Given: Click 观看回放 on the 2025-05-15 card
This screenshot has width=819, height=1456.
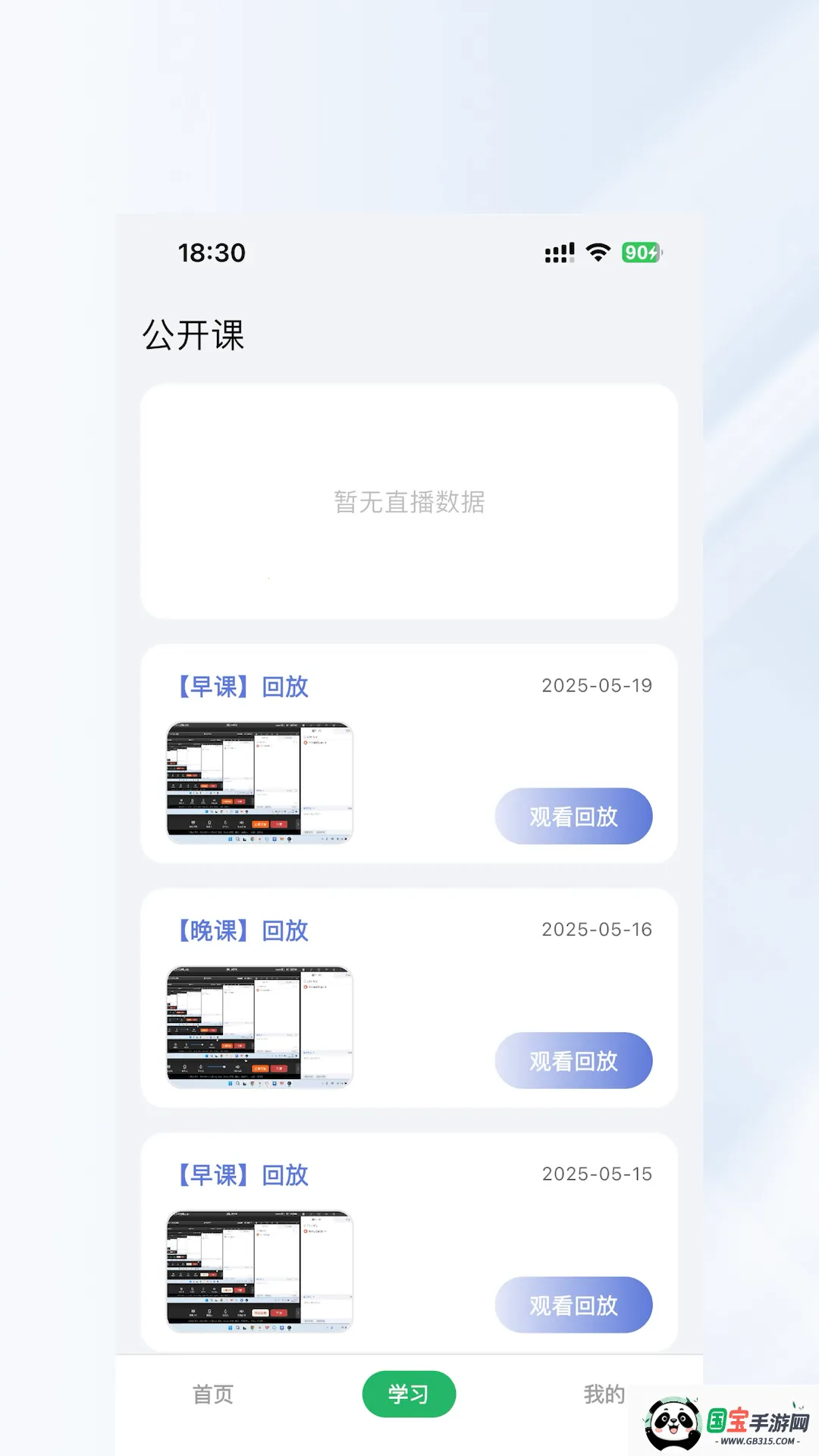Looking at the screenshot, I should pyautogui.click(x=574, y=1305).
